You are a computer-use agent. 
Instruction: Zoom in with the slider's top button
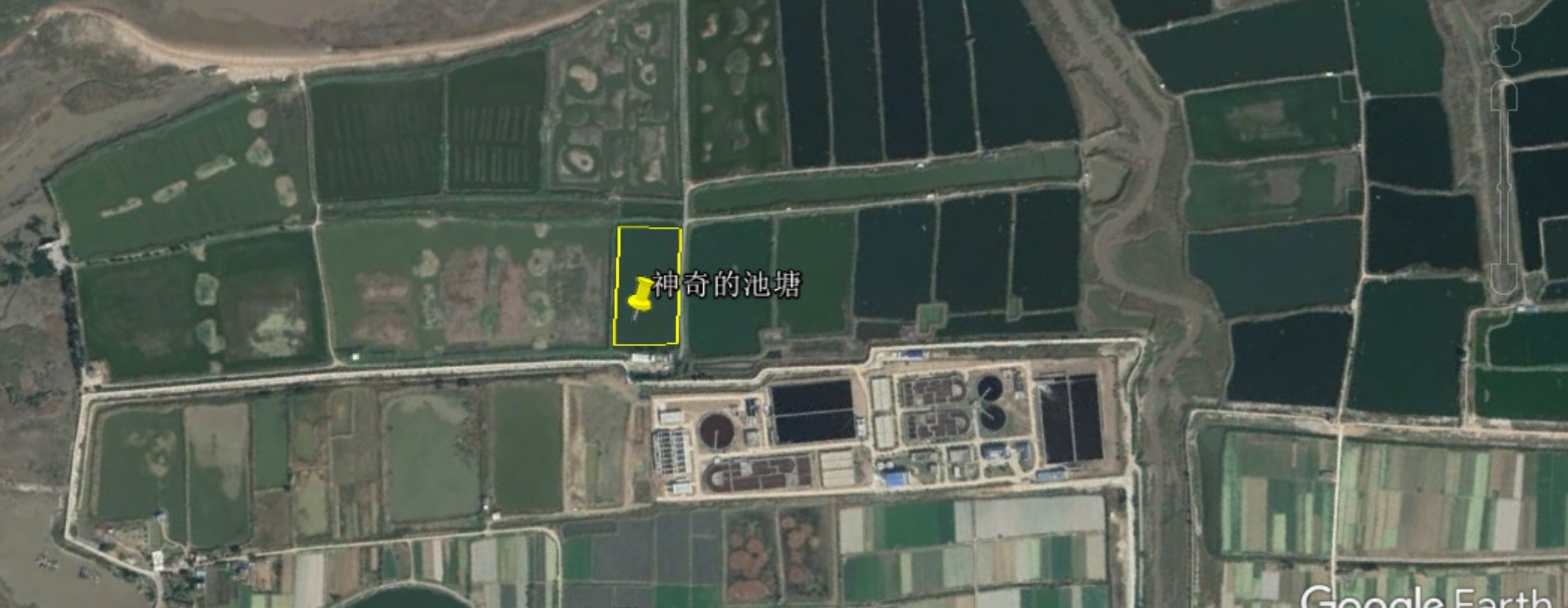pyautogui.click(x=1504, y=96)
